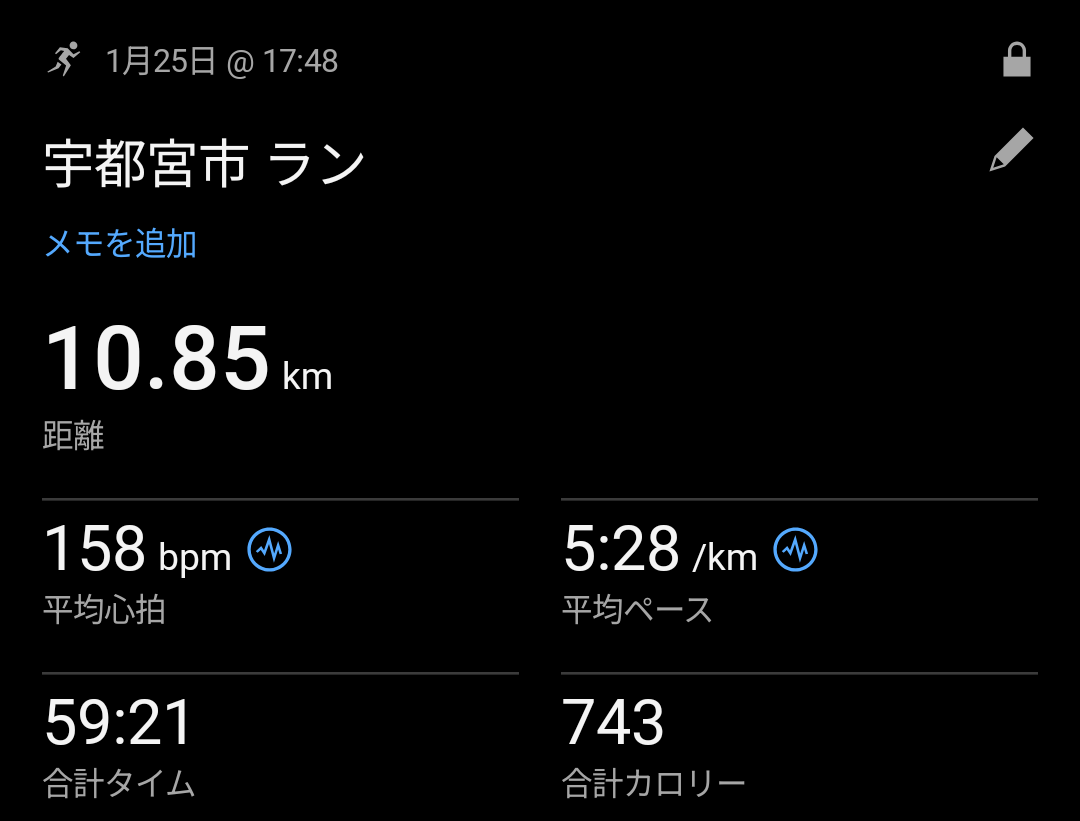
Task: Tap メモを追加 to add a note
Action: [x=120, y=243]
